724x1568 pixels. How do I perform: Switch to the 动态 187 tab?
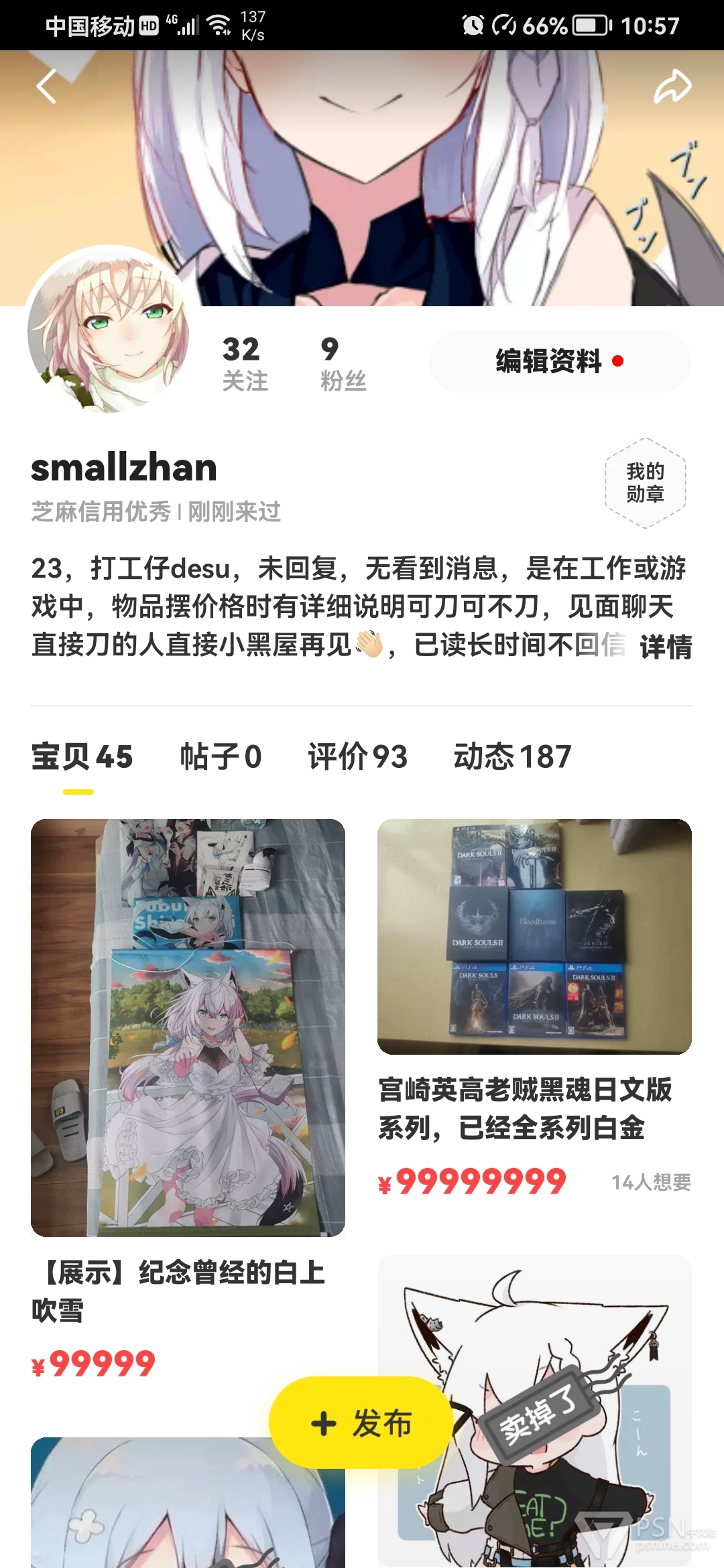coord(512,757)
